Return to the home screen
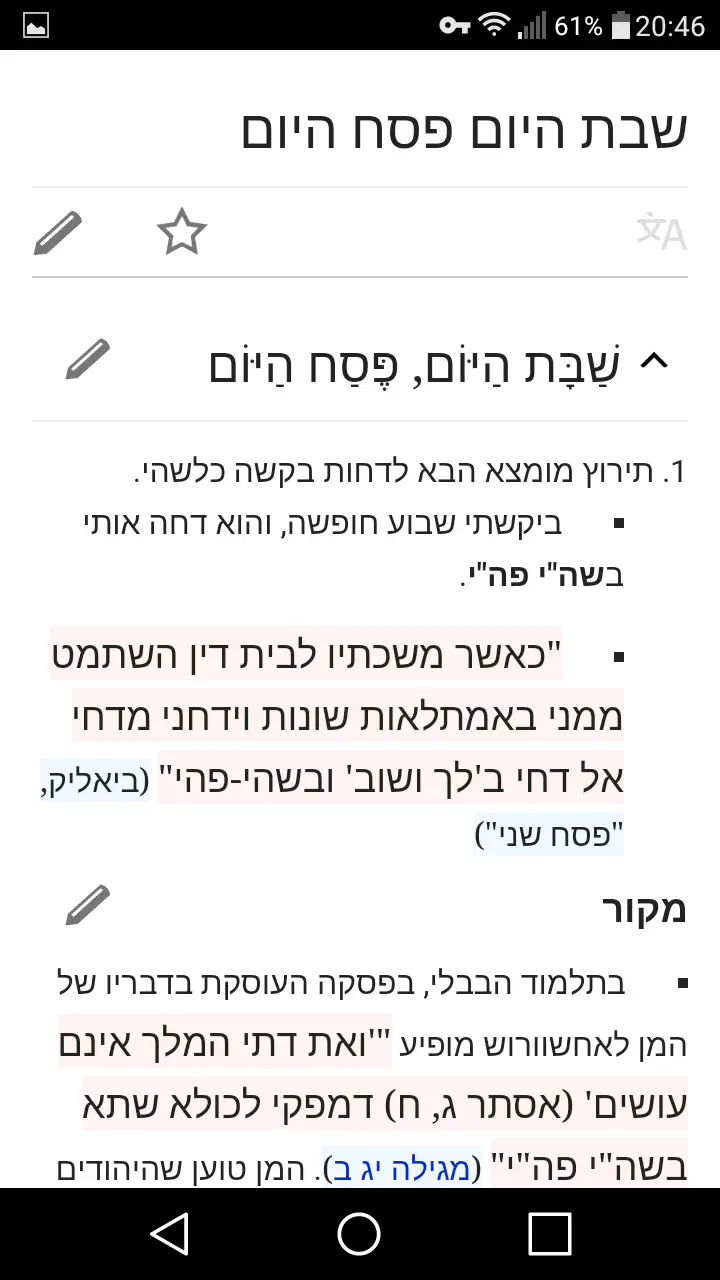720x1280 pixels. pyautogui.click(x=359, y=1234)
